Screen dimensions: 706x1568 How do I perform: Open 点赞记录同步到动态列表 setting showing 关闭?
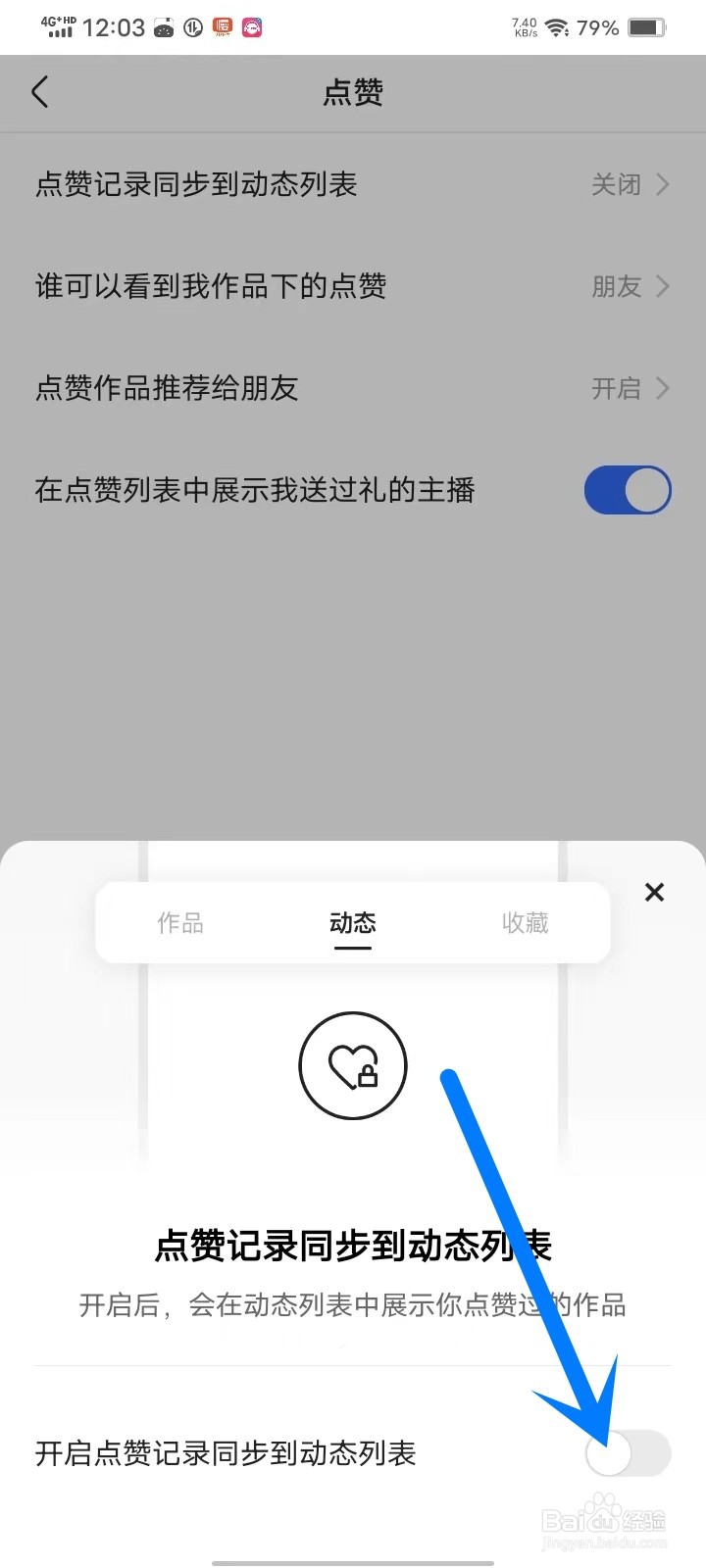[x=353, y=184]
